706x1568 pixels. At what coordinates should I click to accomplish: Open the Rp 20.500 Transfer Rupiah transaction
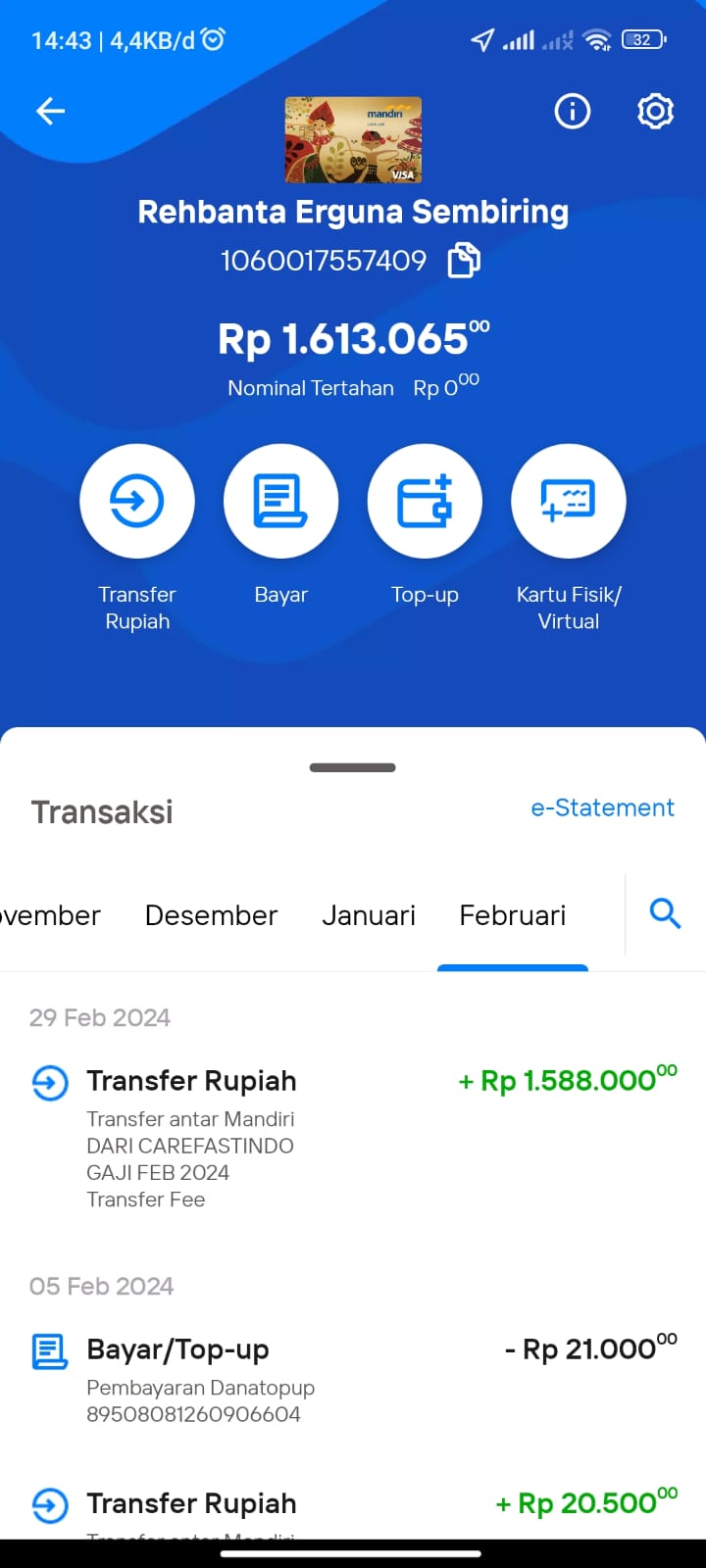[353, 1511]
